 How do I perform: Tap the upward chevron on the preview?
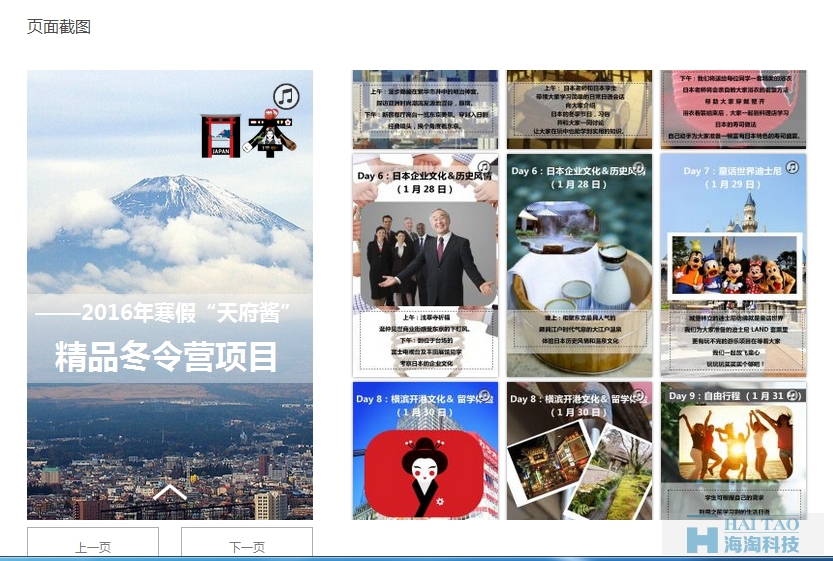point(170,491)
